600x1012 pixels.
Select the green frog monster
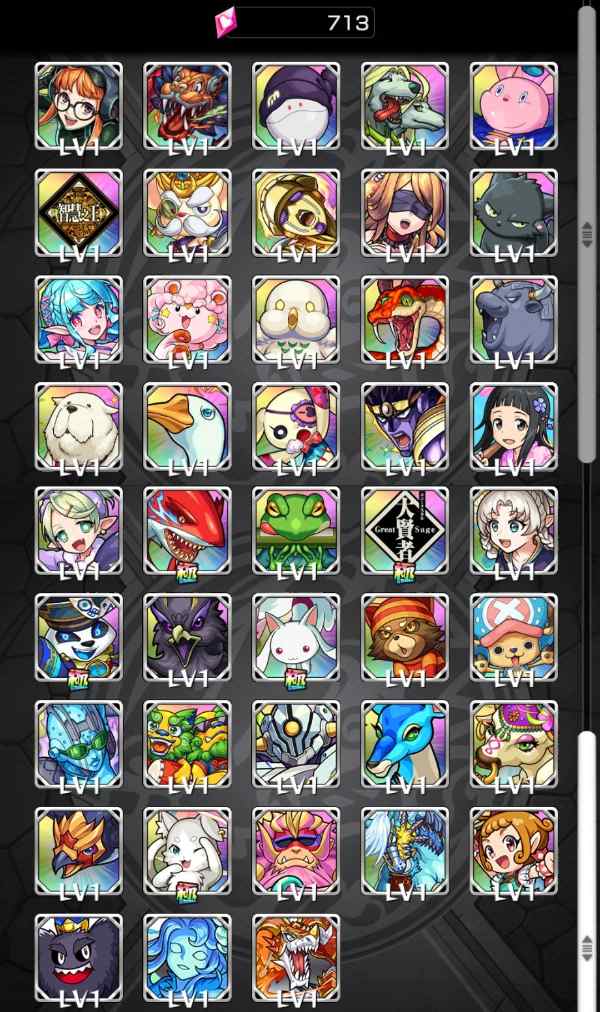coord(296,531)
